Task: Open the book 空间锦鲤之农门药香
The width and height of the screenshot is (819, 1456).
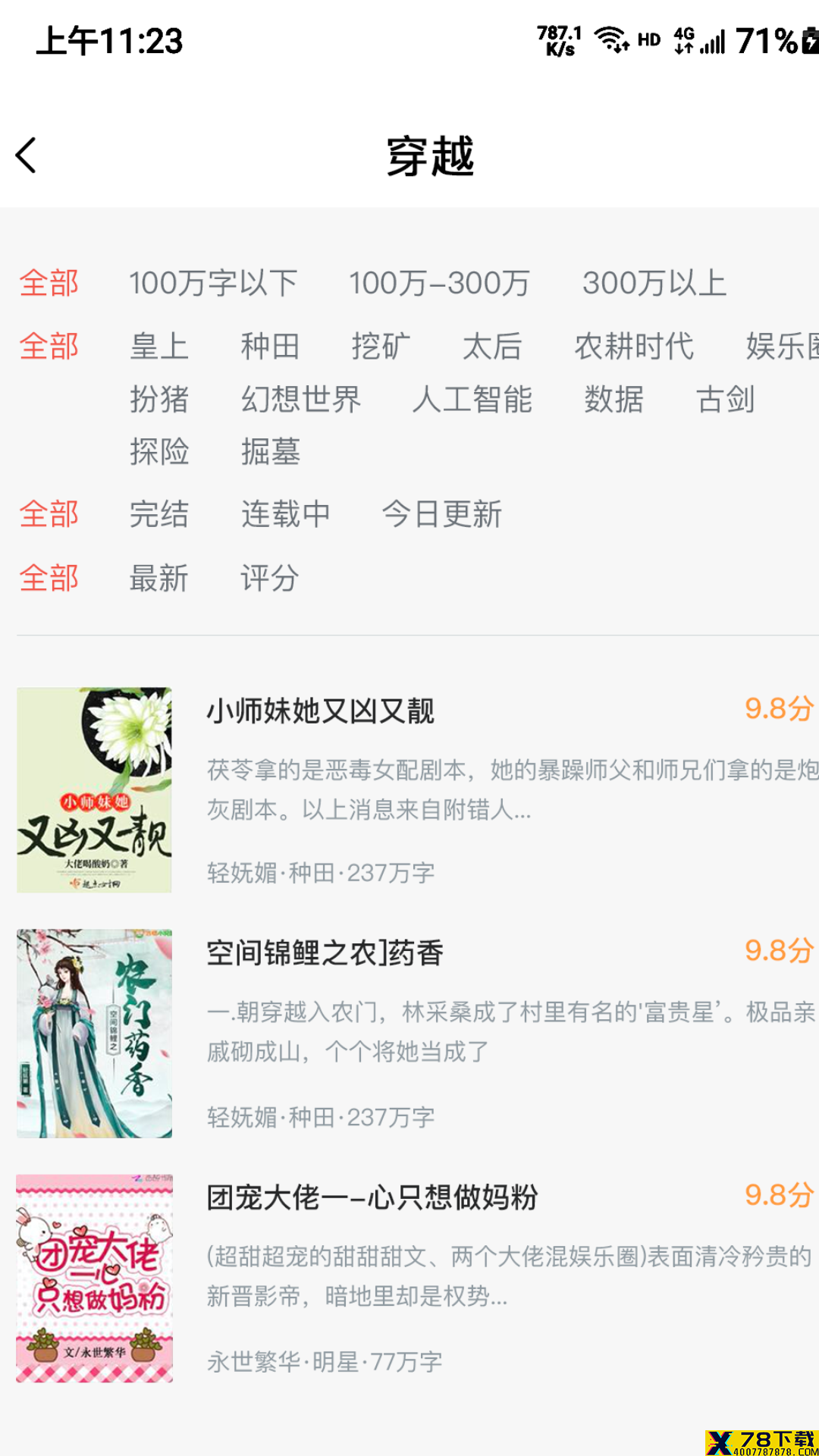Action: tap(325, 953)
